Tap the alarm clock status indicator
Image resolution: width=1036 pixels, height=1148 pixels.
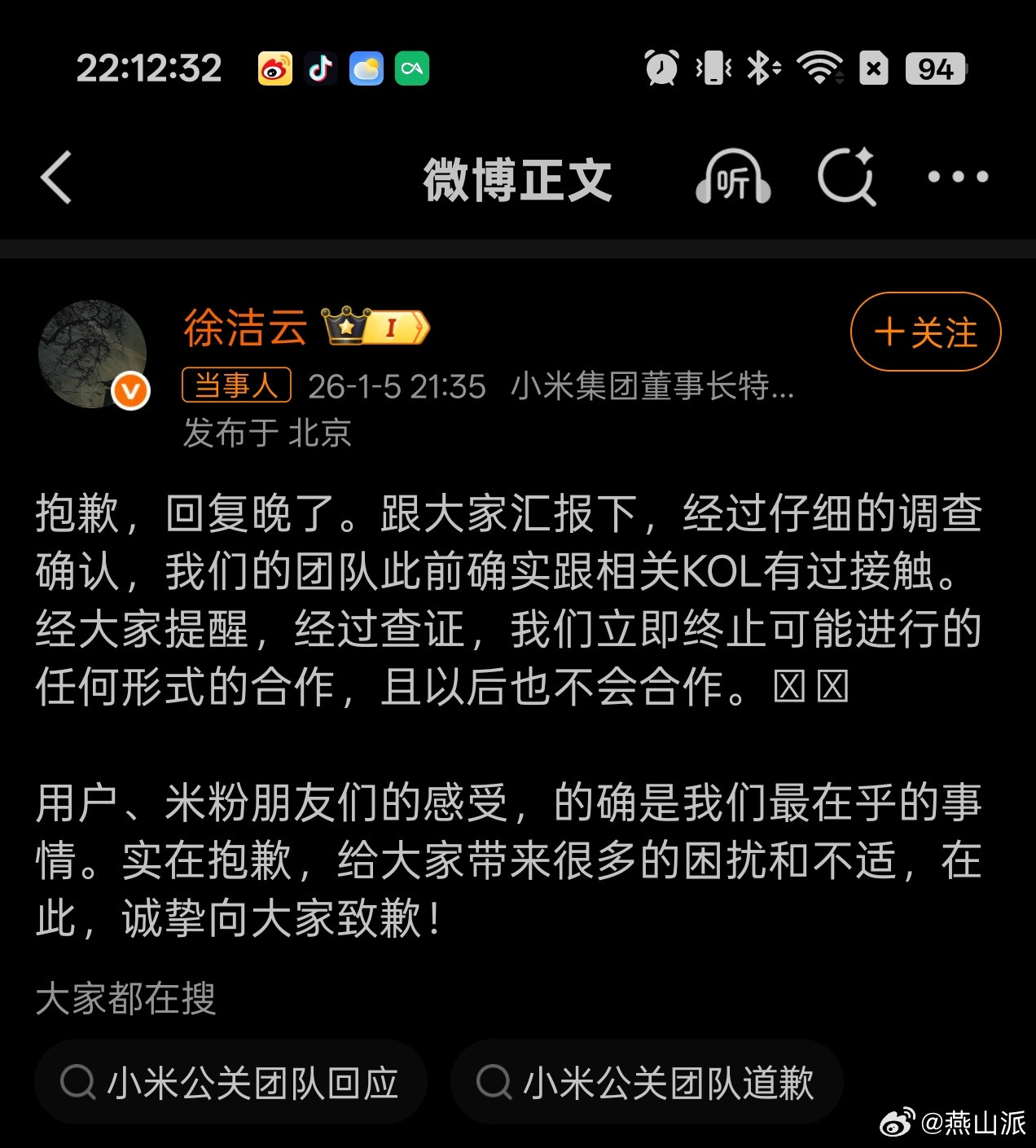tap(661, 70)
